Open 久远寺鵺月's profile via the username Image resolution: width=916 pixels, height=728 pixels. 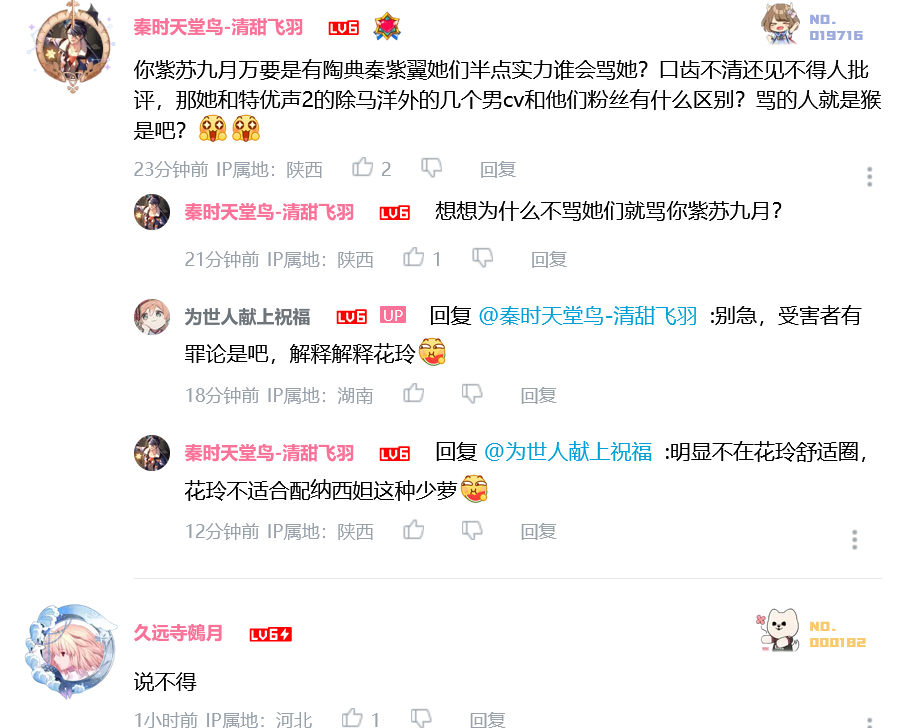(178, 633)
